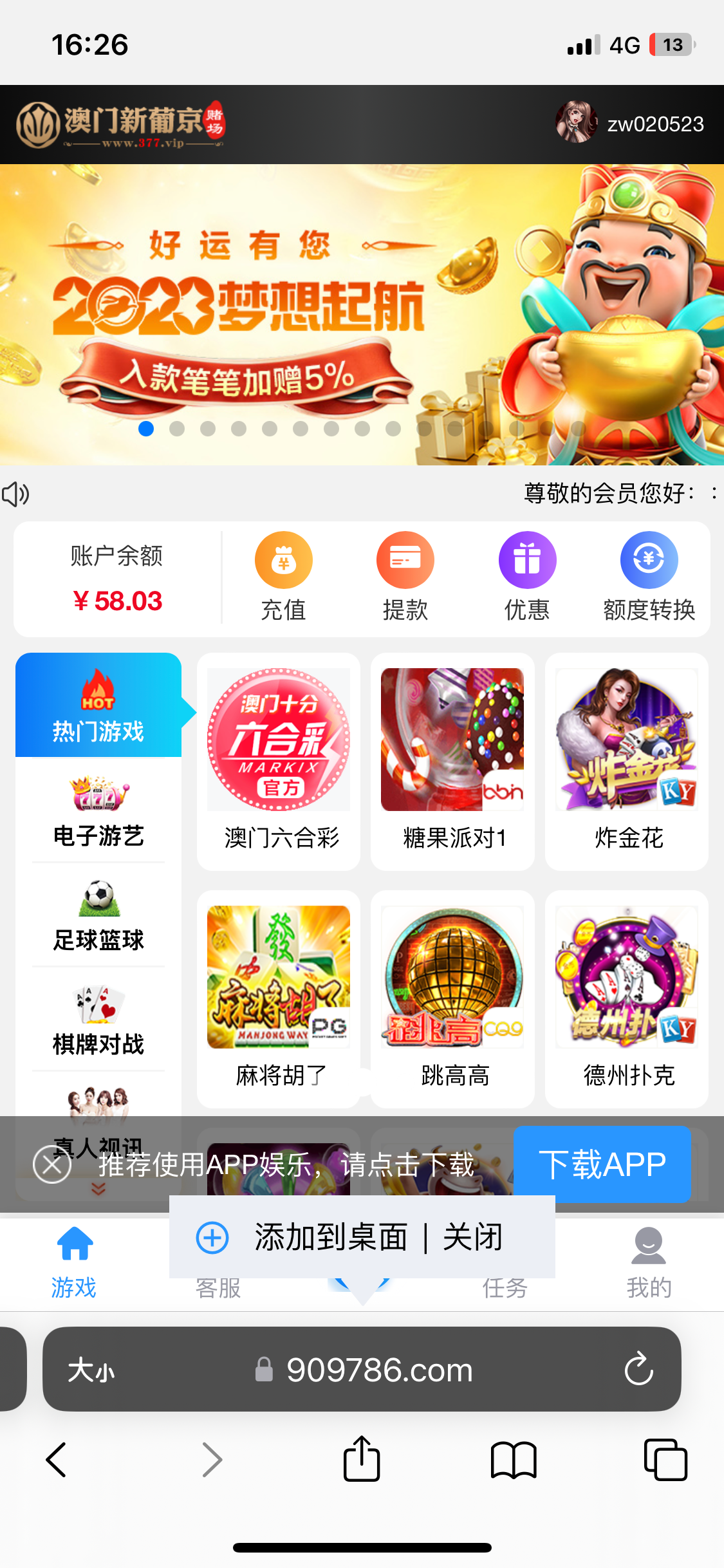
Task: Open the zw020523 account profile
Action: [631, 123]
